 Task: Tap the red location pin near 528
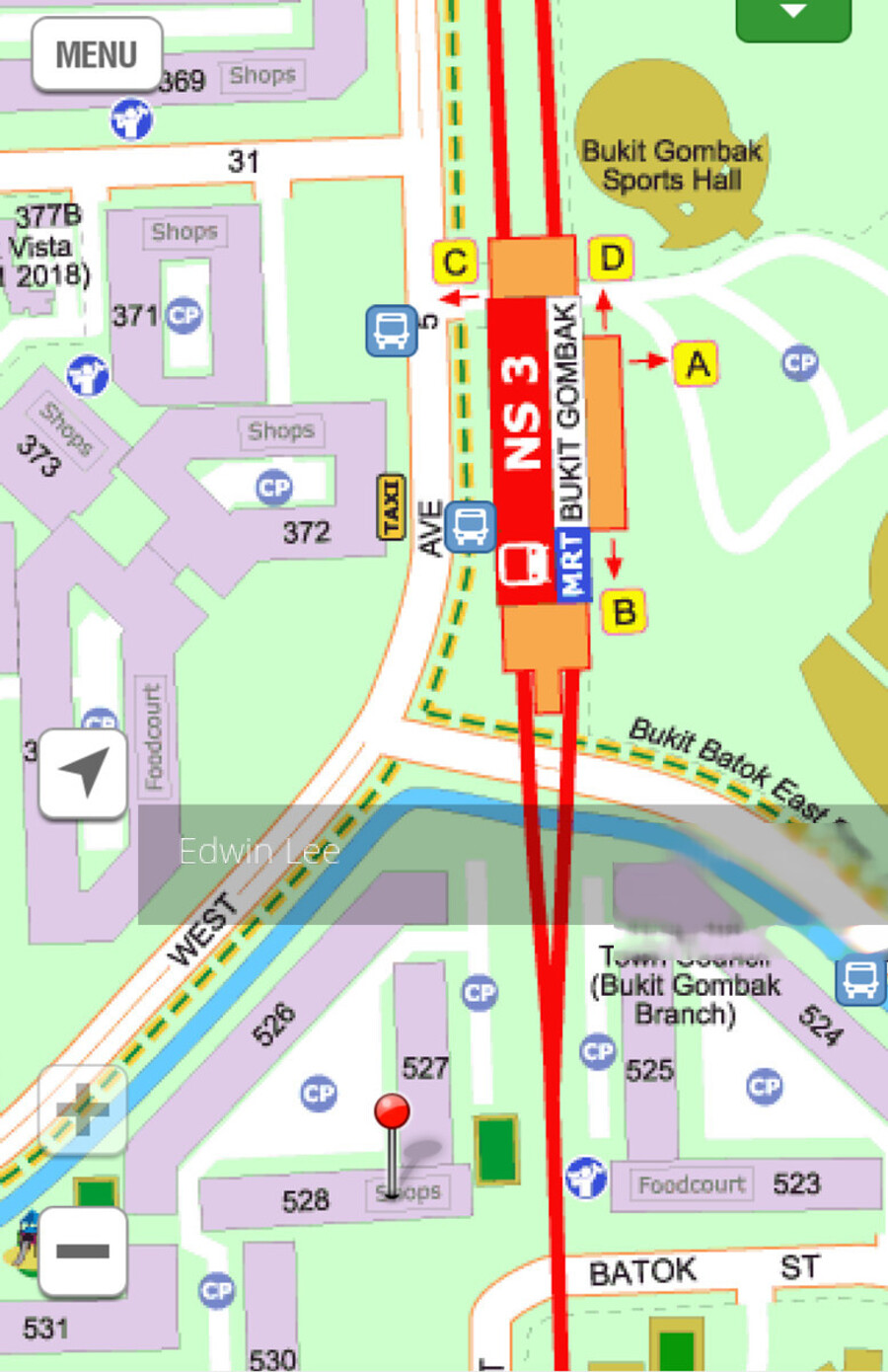click(x=392, y=1113)
